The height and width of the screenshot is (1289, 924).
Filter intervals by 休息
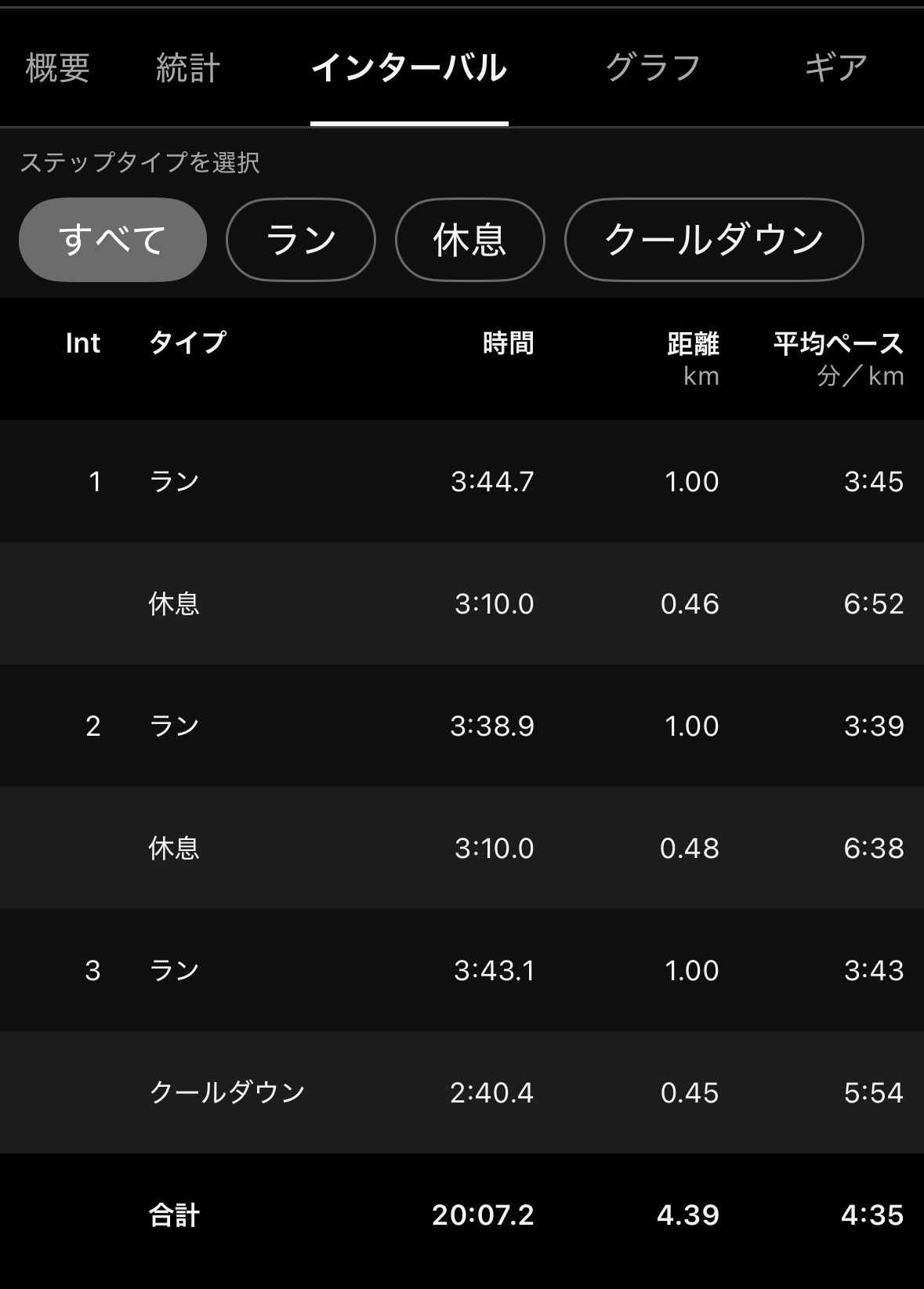[x=469, y=240]
